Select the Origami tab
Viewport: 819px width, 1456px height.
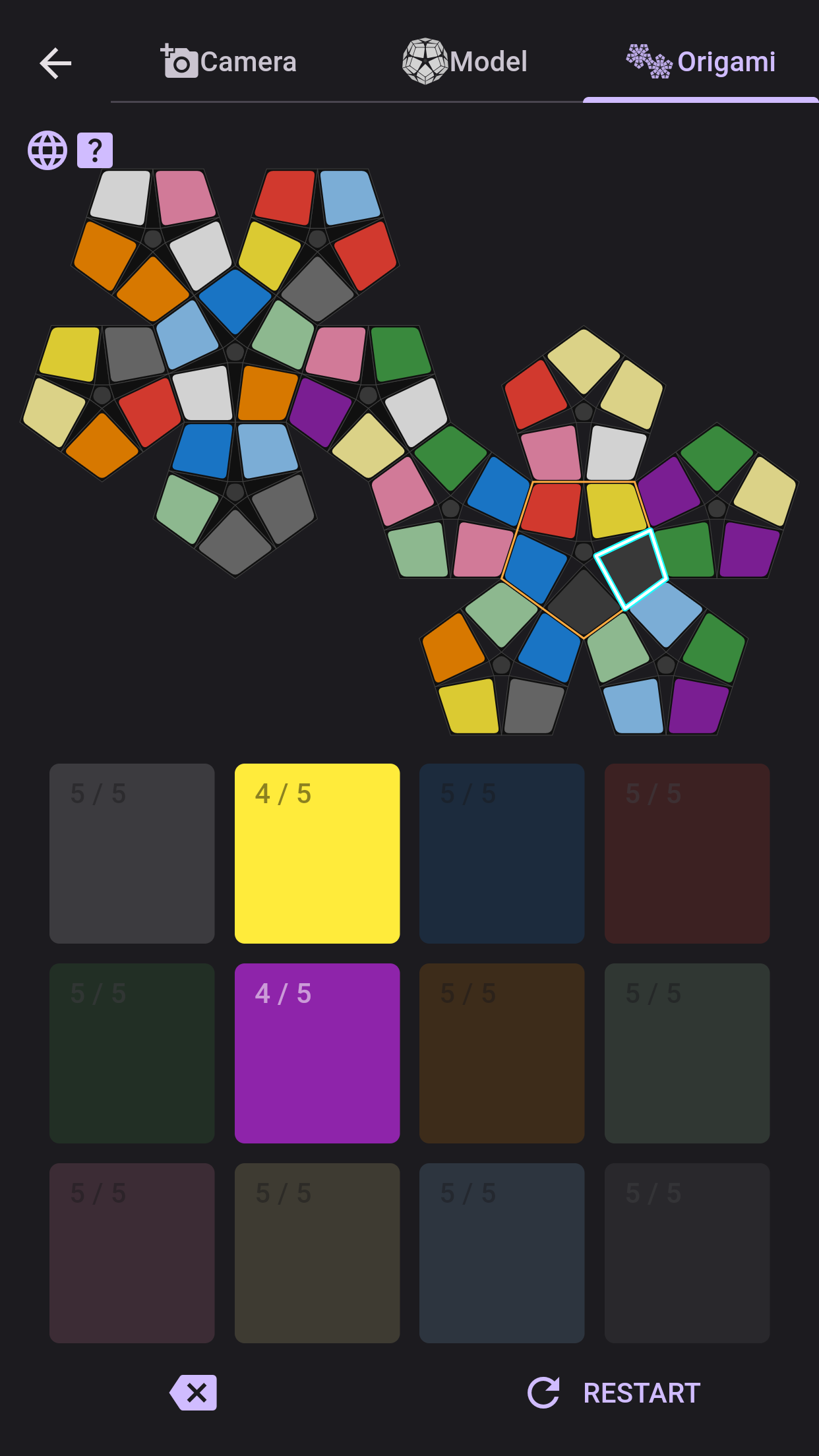pyautogui.click(x=701, y=62)
